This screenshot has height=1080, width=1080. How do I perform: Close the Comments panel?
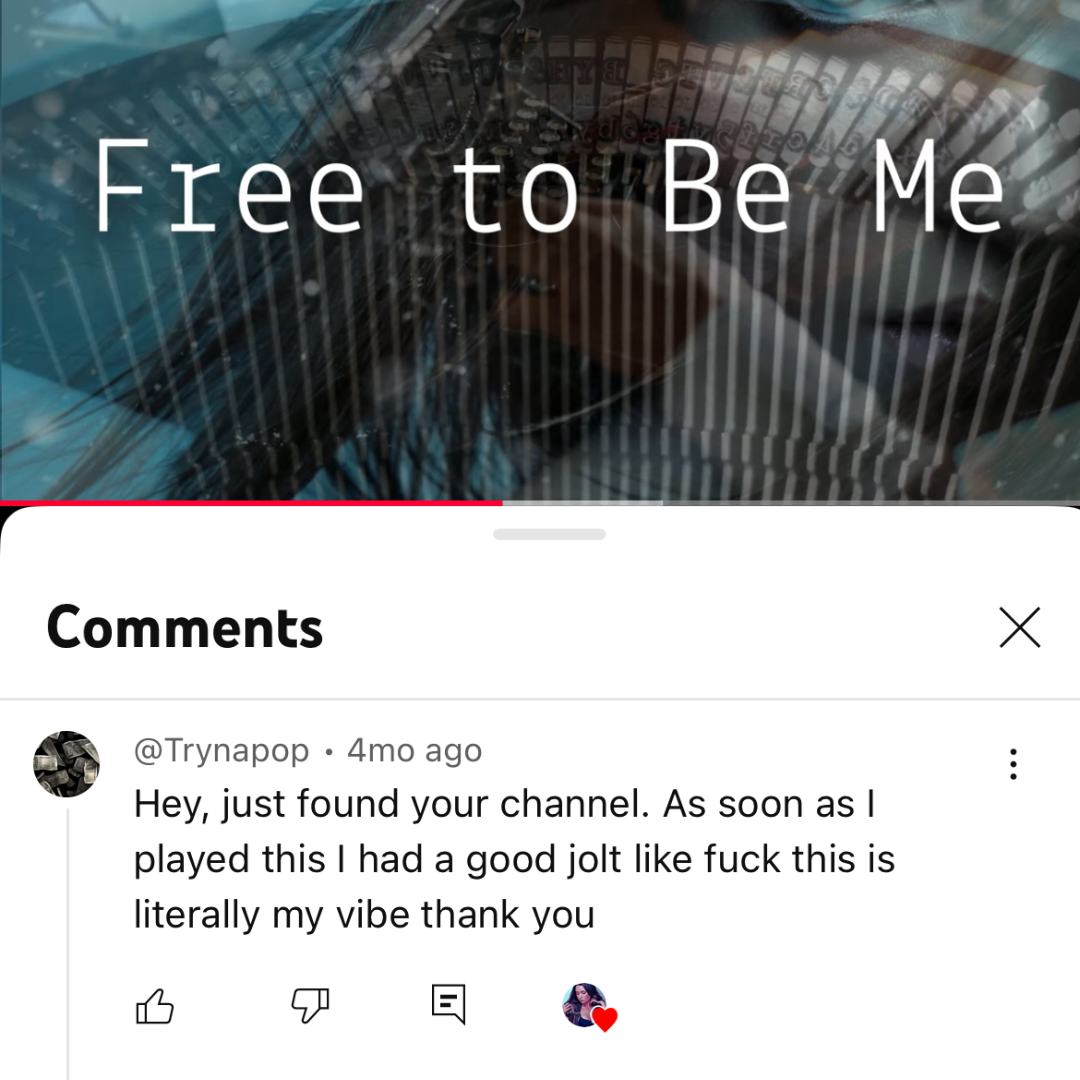coord(1019,628)
